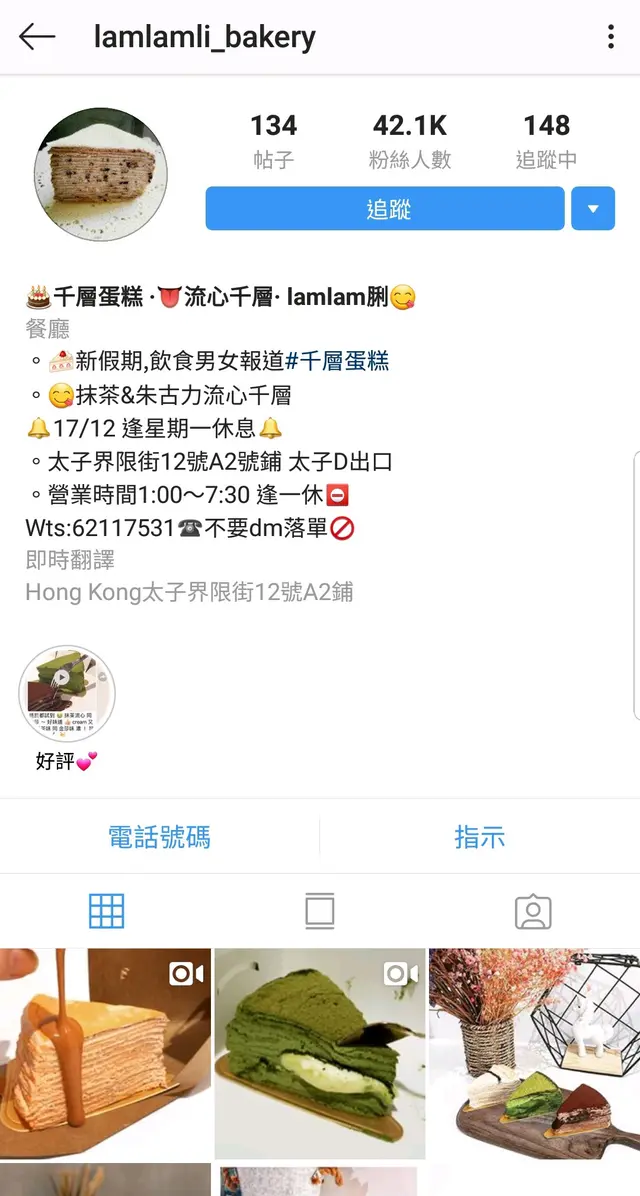Open the #千層蛋糕 hashtag link
This screenshot has height=1196, width=640.
[x=337, y=361]
